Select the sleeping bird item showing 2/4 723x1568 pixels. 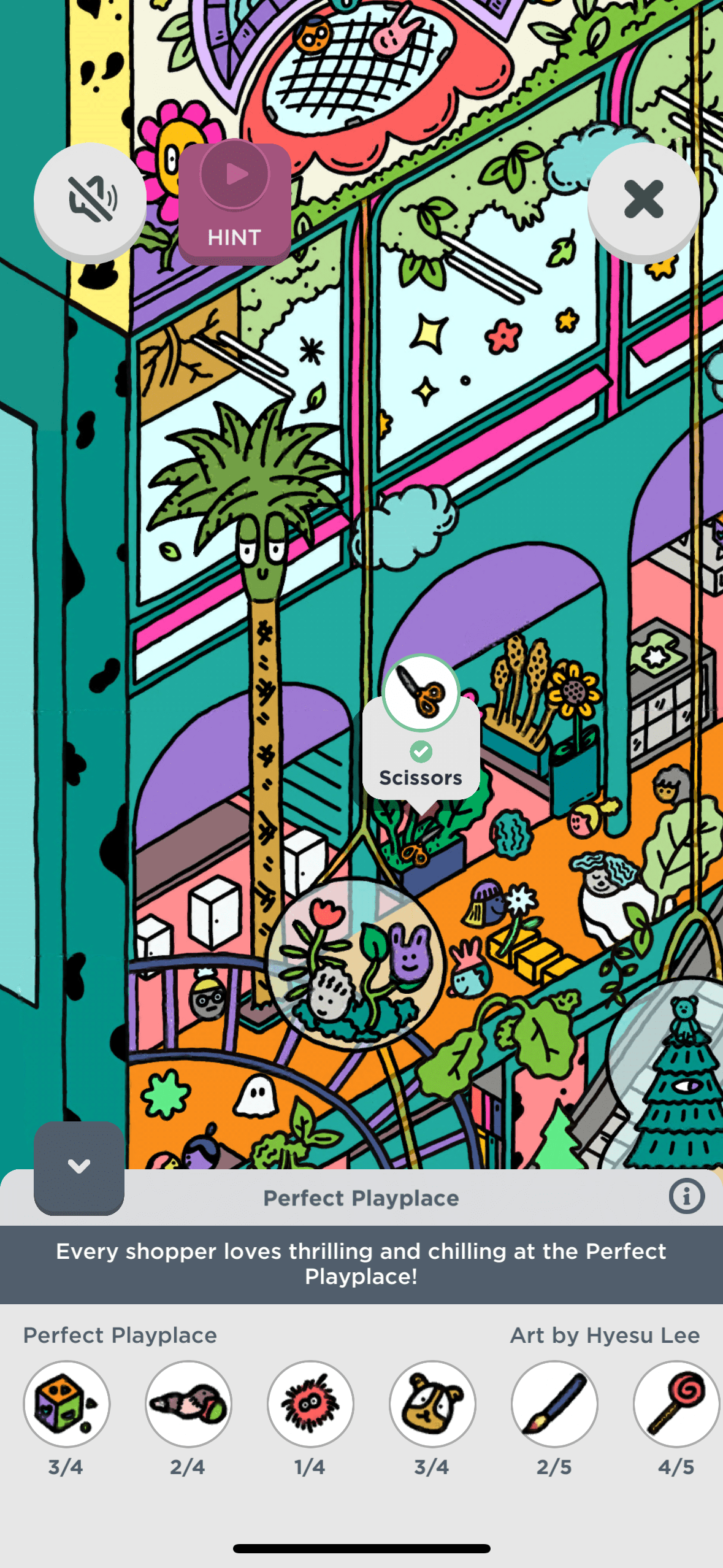tap(188, 1404)
